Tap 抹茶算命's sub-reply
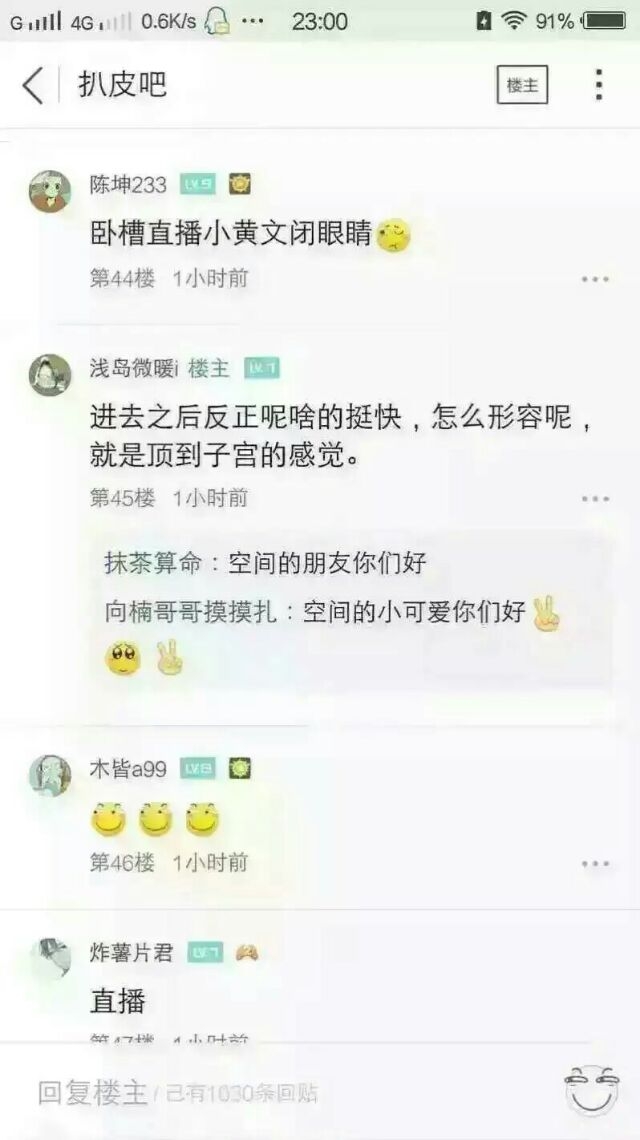This screenshot has height=1140, width=640. pyautogui.click(x=265, y=563)
